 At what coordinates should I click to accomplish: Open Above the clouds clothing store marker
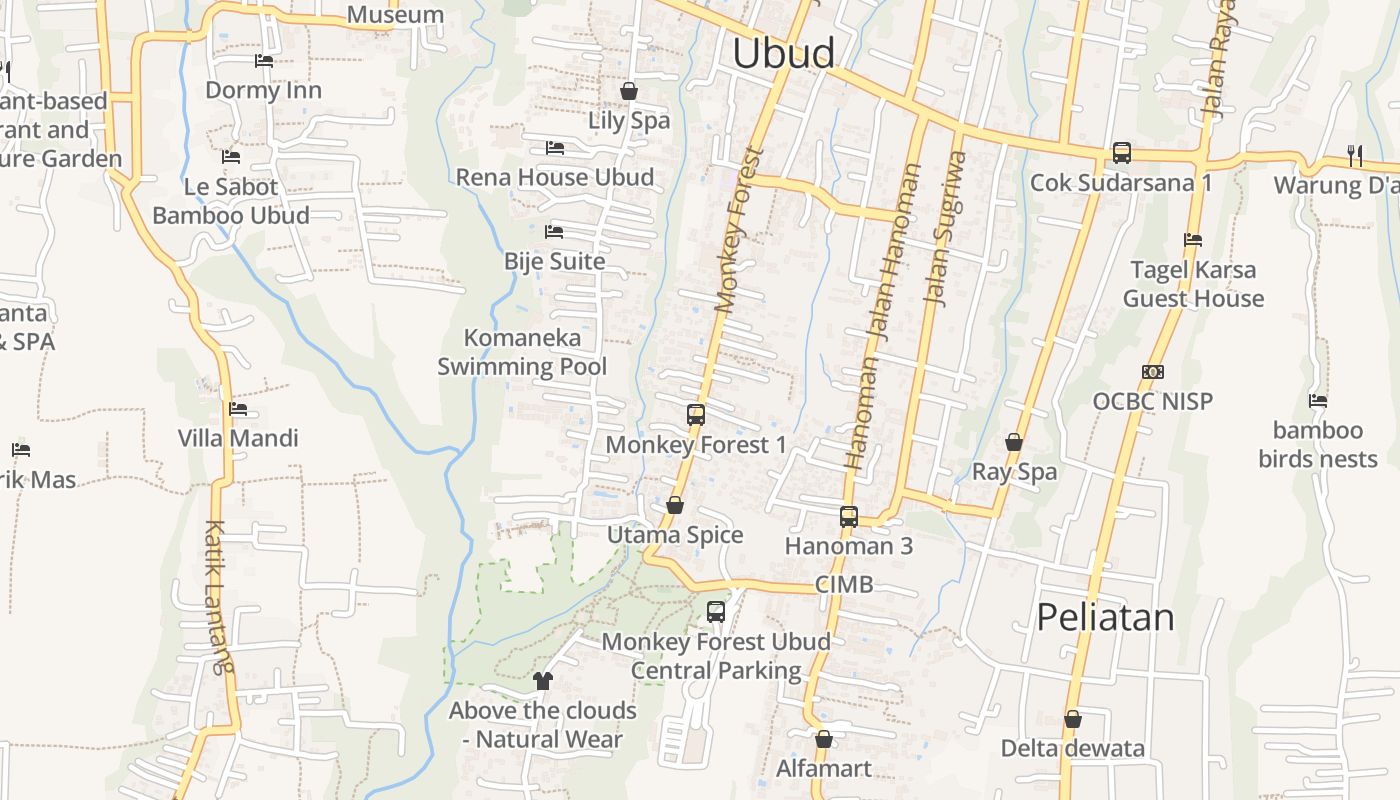[543, 681]
